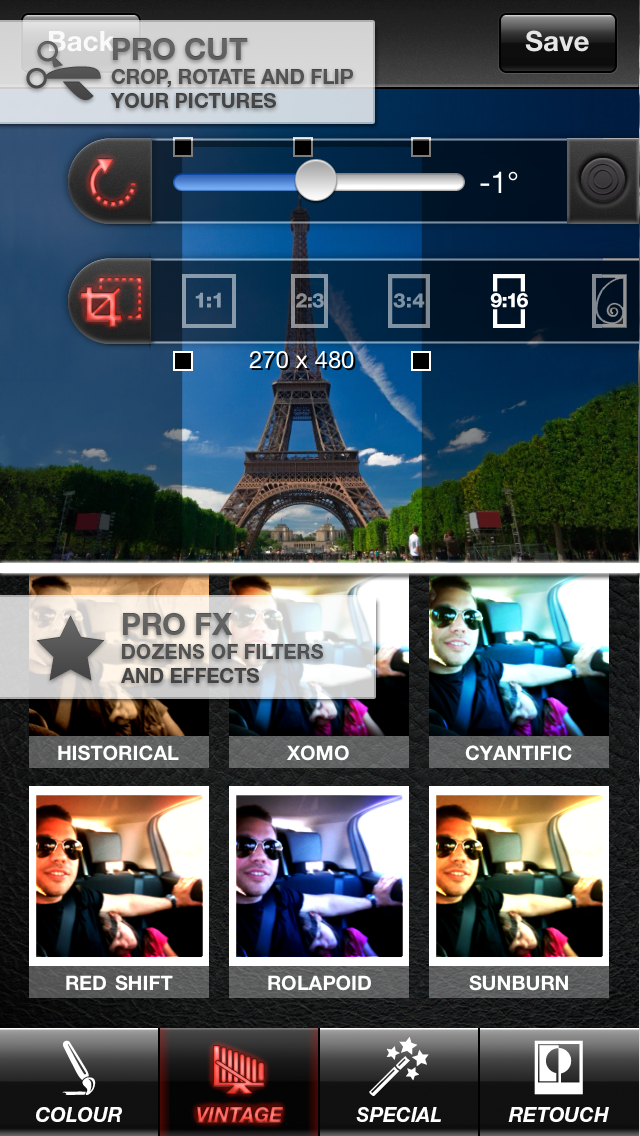Set crop ratio to 3:4
The width and height of the screenshot is (640, 1136).
(409, 301)
